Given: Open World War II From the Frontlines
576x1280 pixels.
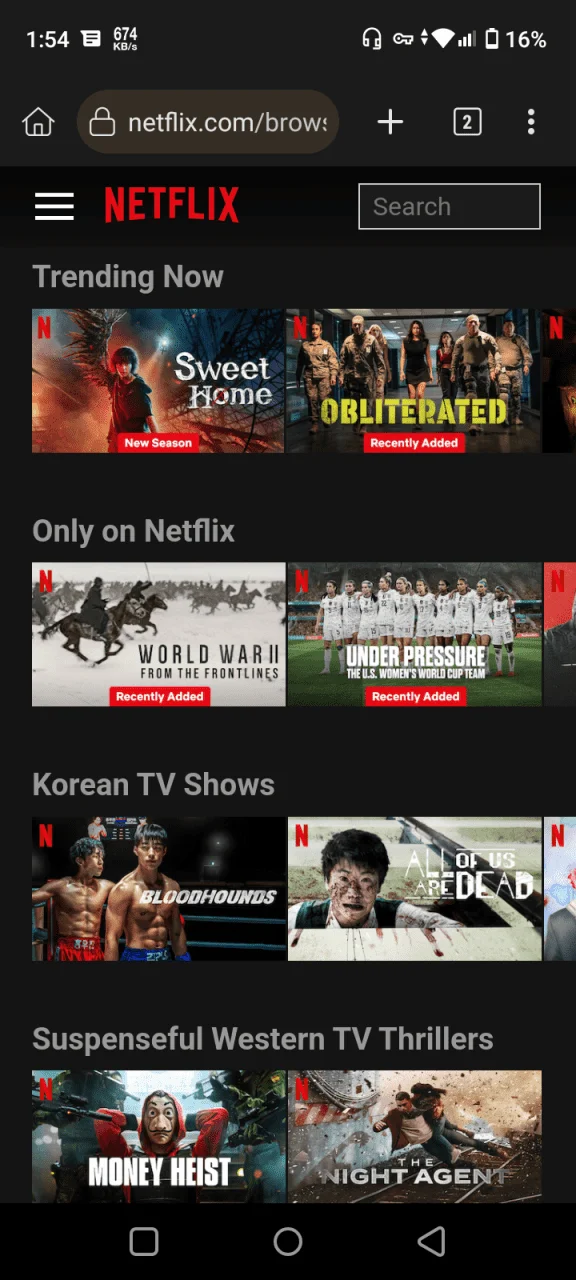Looking at the screenshot, I should pos(158,634).
